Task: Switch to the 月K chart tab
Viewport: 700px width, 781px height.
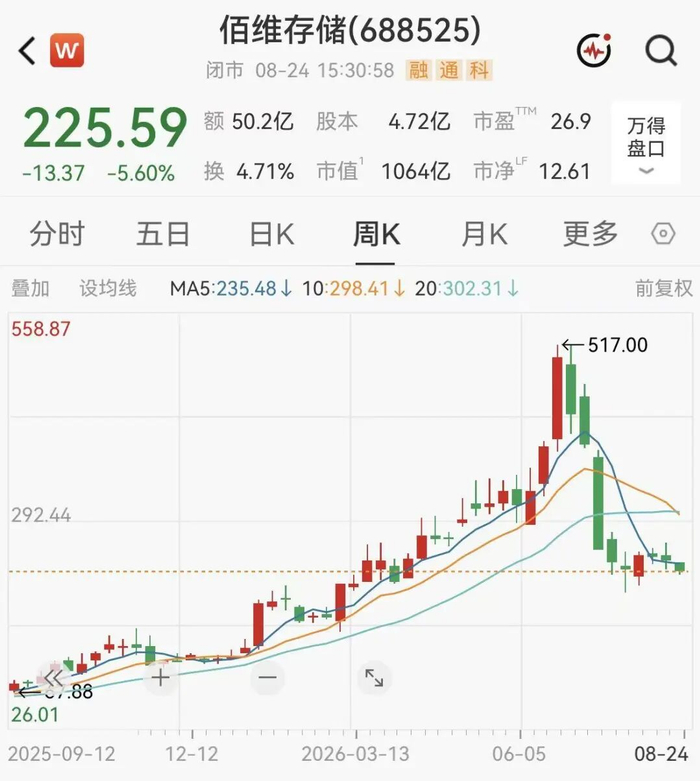Action: pos(484,234)
